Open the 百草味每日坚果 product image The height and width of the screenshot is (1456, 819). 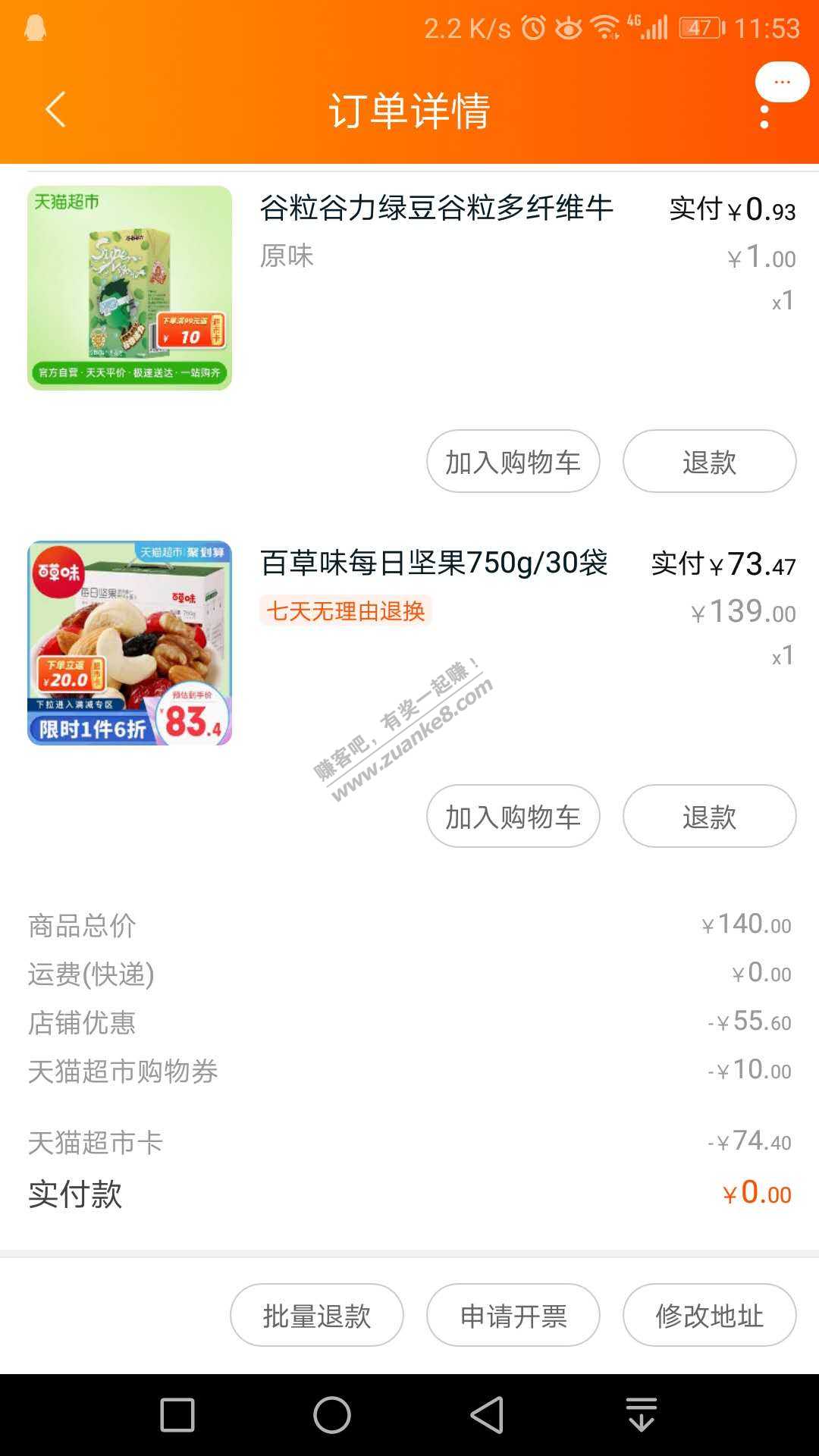click(x=130, y=643)
